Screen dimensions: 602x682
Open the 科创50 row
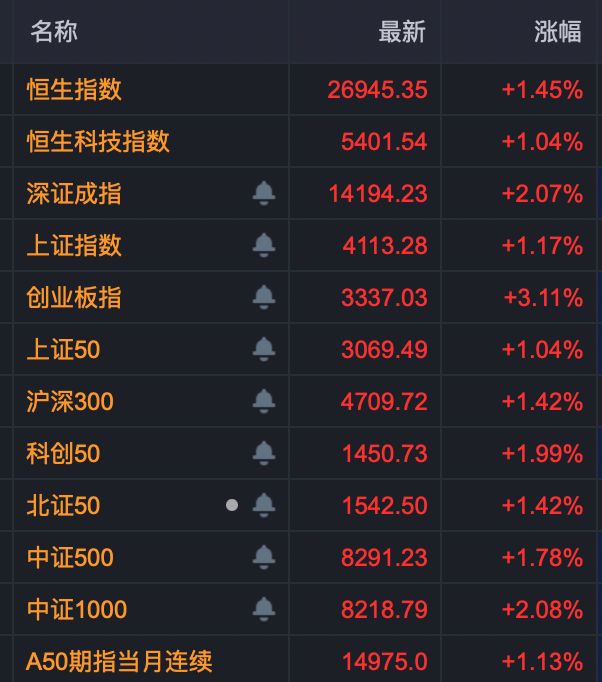pos(64,454)
